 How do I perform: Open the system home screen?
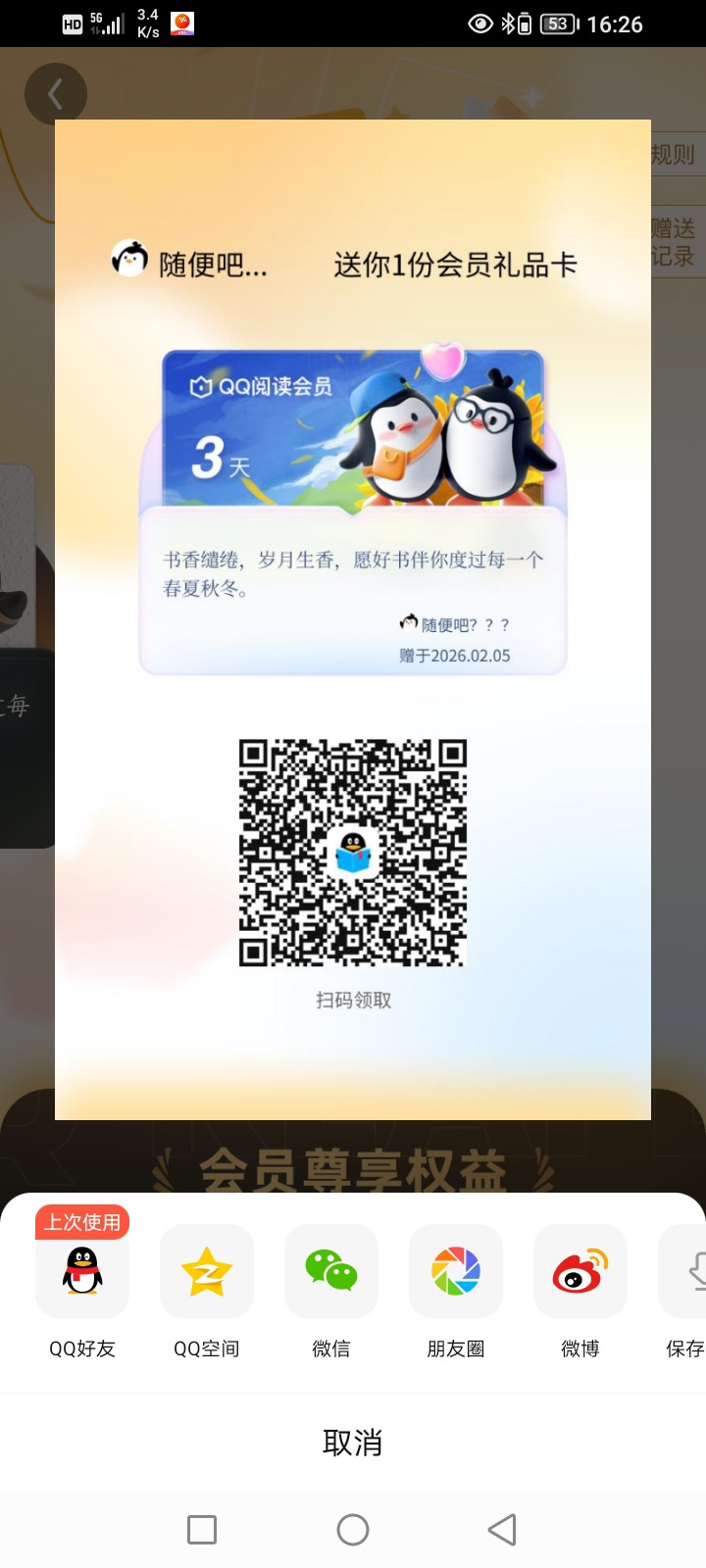[353, 1530]
